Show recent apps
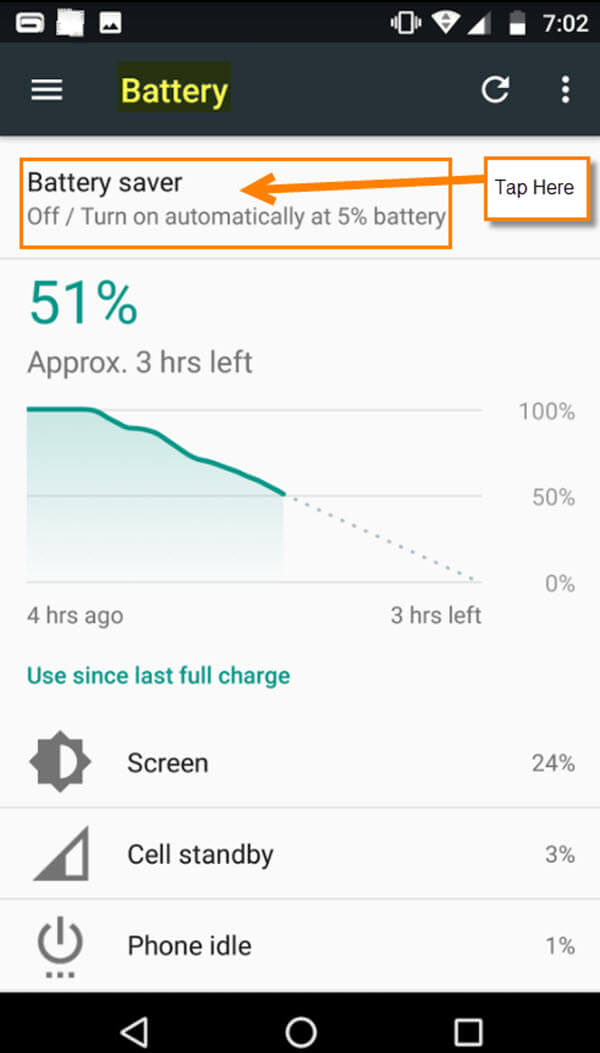Viewport: 600px width, 1053px height. point(468,1029)
